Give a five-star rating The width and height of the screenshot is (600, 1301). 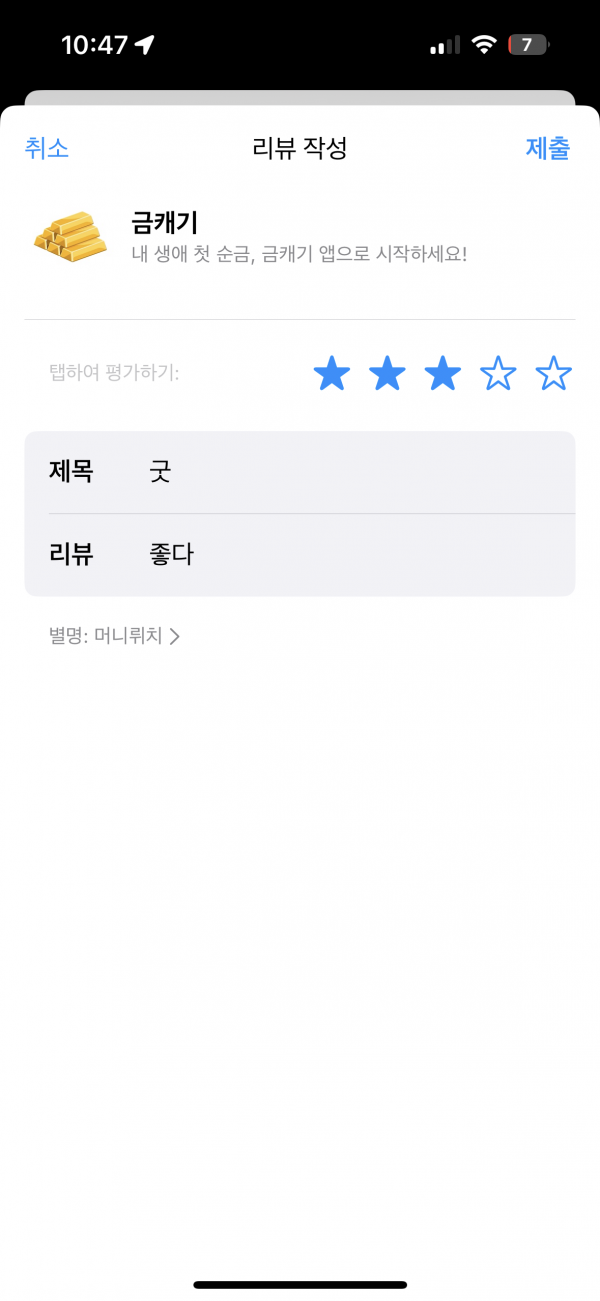[553, 374]
